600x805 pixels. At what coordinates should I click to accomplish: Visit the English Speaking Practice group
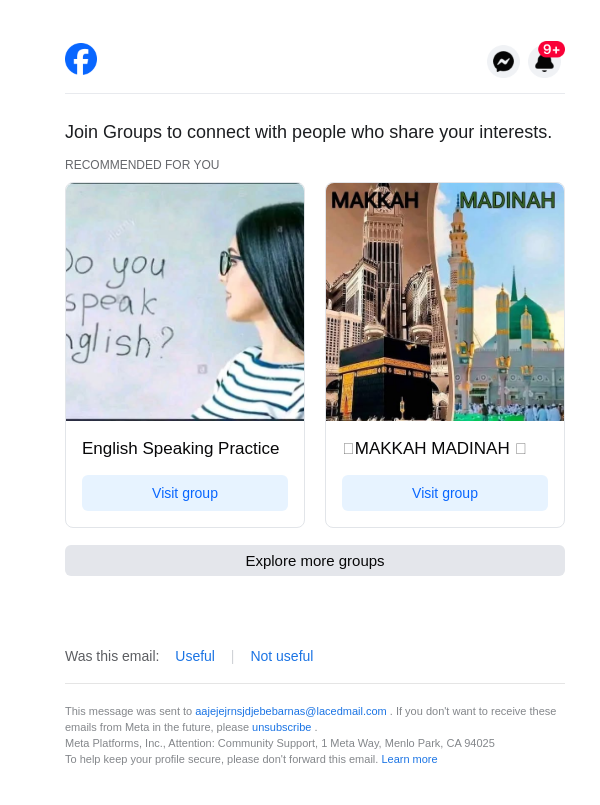click(x=185, y=493)
